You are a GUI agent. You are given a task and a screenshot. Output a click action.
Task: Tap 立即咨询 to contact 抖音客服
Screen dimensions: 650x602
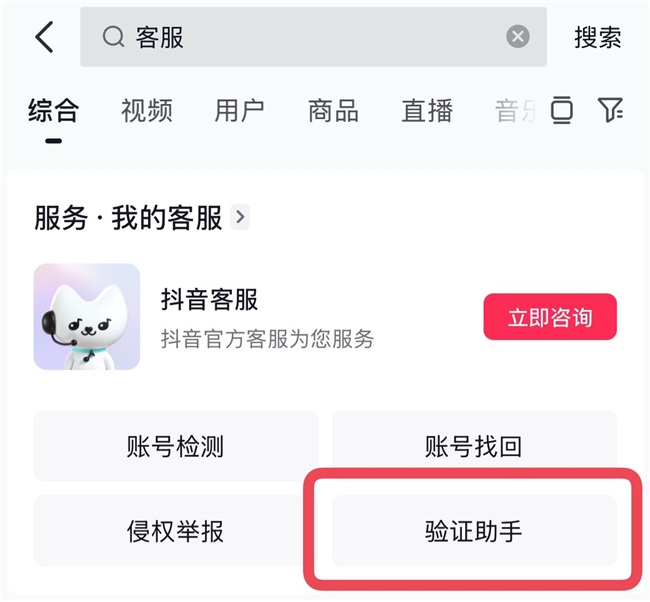[550, 318]
